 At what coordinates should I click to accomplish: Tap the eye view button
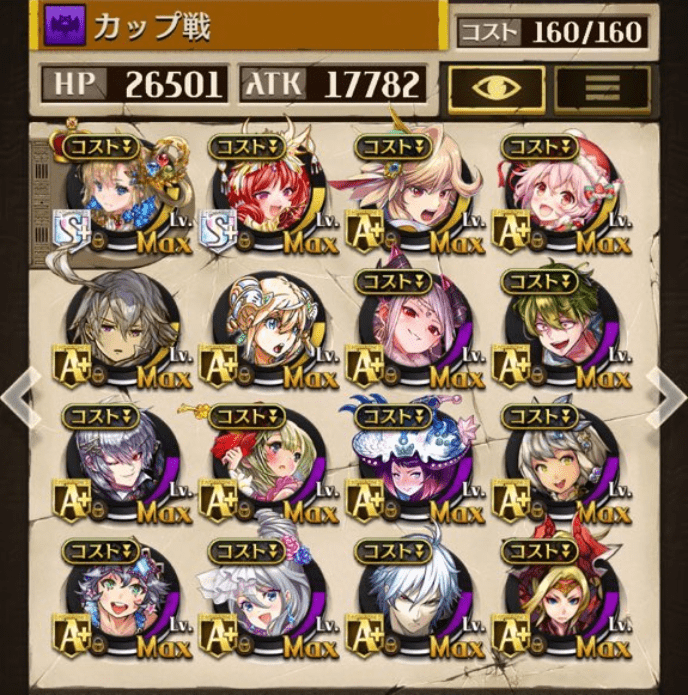[x=496, y=88]
